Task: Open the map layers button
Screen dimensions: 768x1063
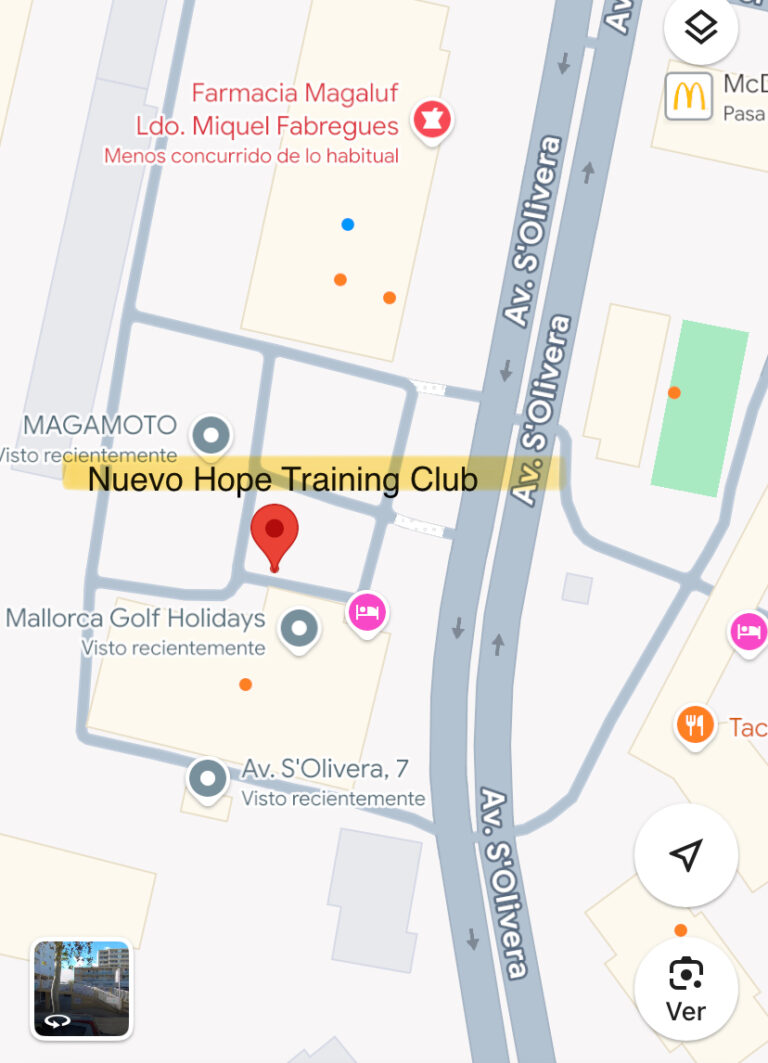Action: 700,29
